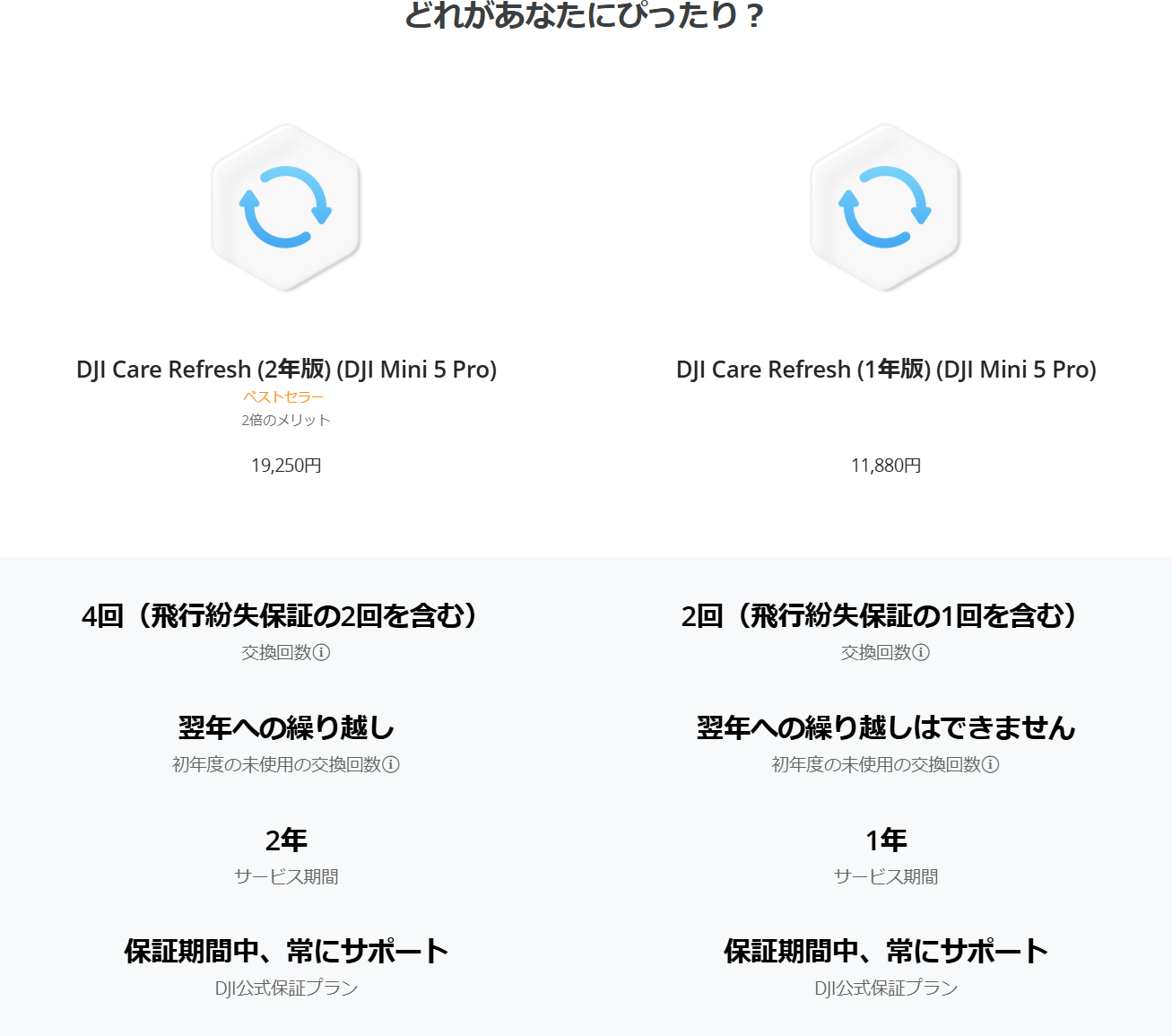1172x1036 pixels.
Task: Open info icon beside 初年度の未使用の交換回数 under 翌年への繰り越し
Action: coord(391,764)
